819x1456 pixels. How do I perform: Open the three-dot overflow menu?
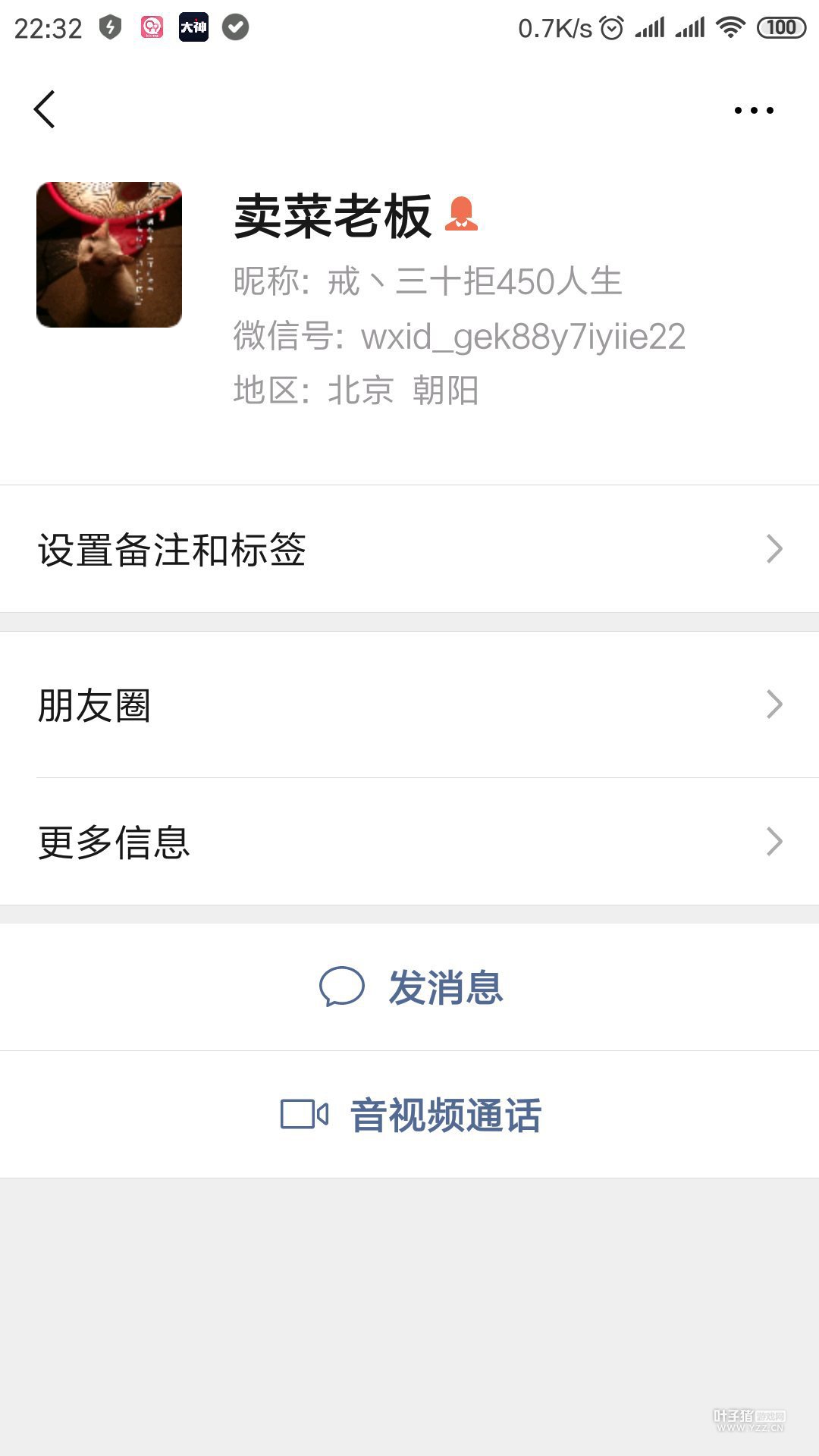(x=753, y=111)
